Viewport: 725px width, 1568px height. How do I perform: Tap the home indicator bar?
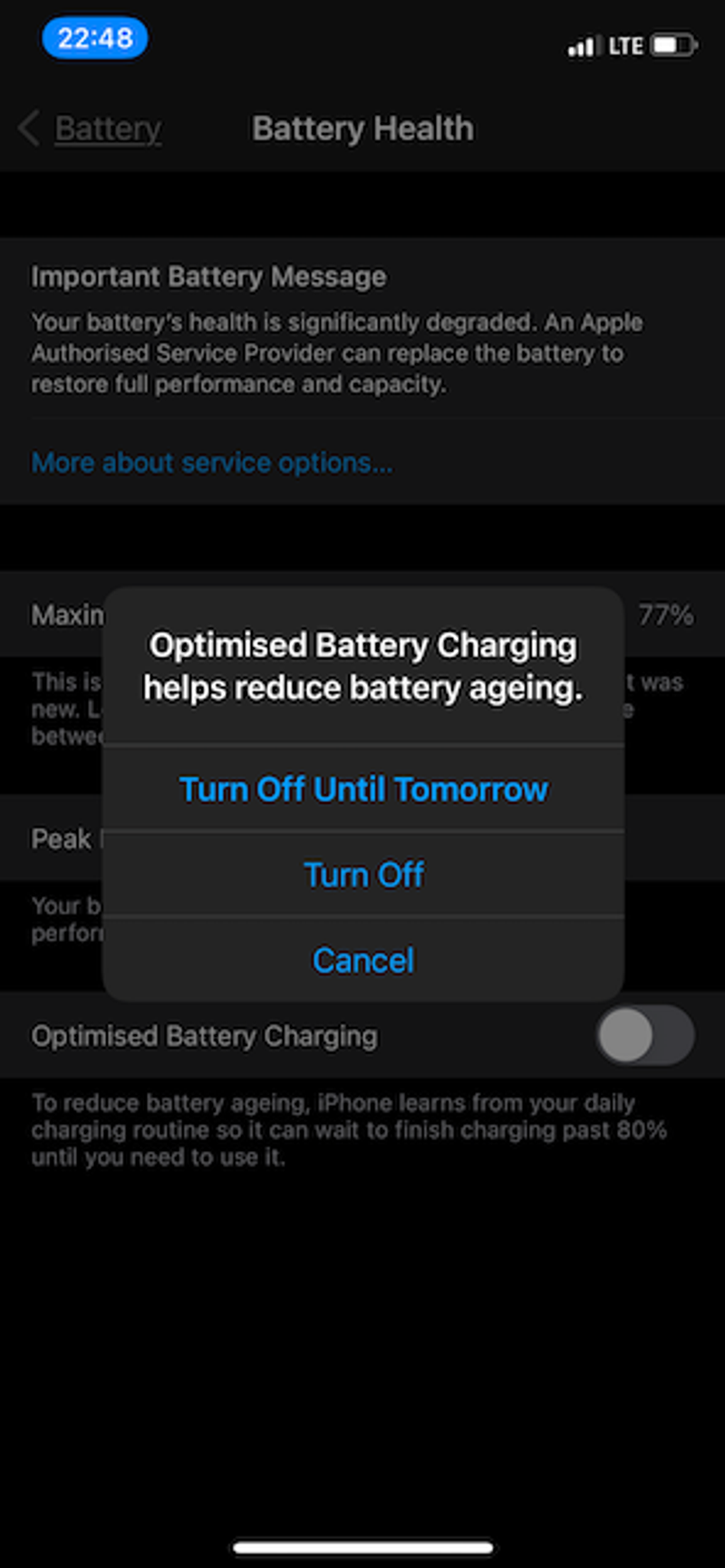(362, 1543)
